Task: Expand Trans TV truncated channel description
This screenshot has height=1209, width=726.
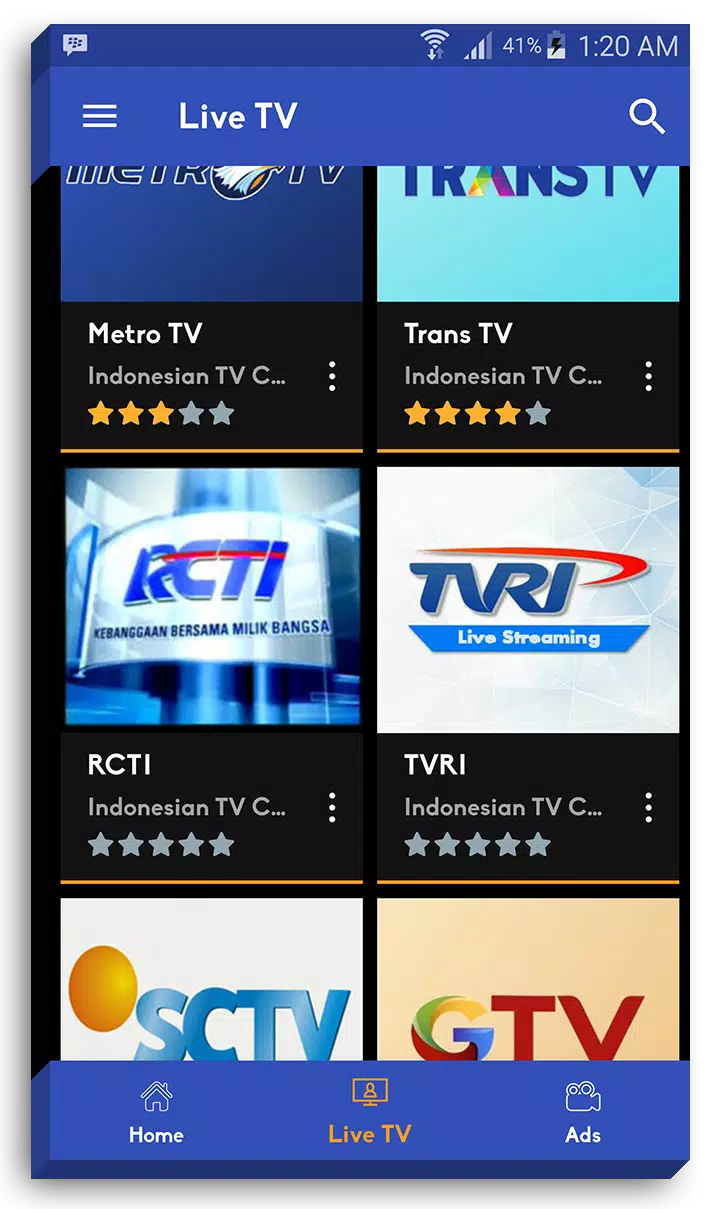Action: point(502,376)
